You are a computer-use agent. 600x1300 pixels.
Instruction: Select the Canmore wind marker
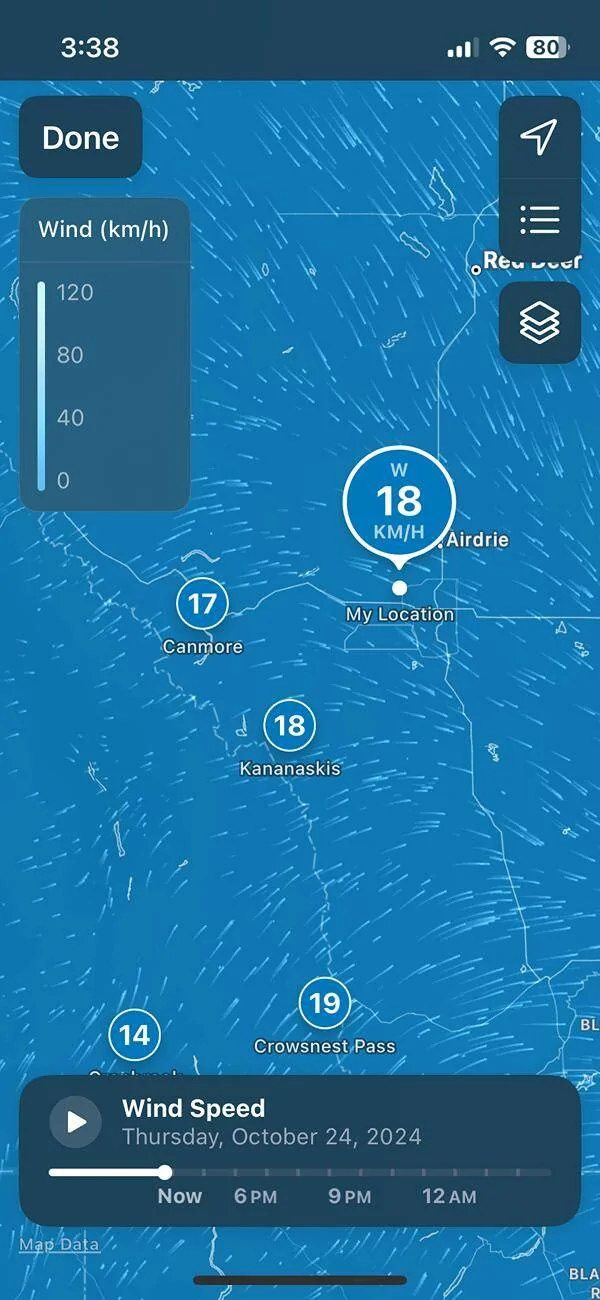click(202, 604)
